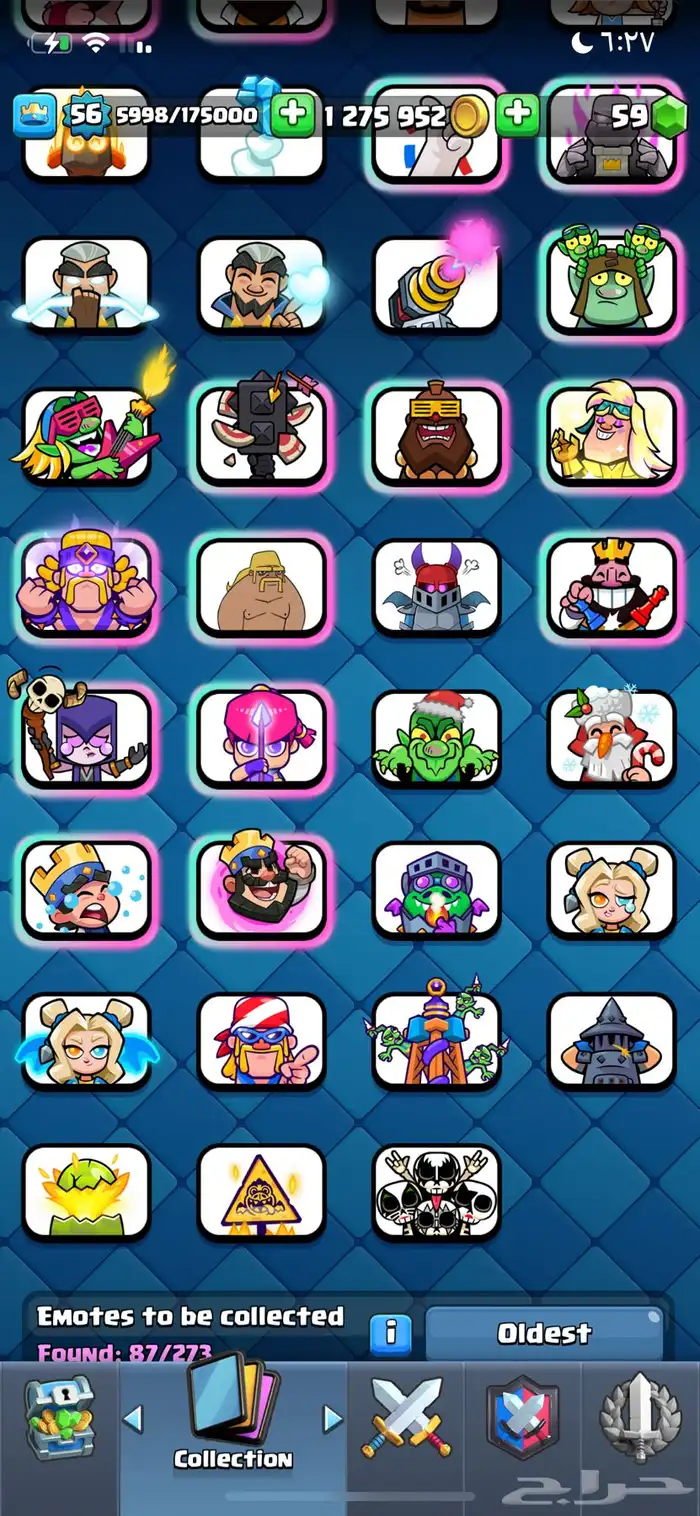Image resolution: width=700 pixels, height=1516 pixels.
Task: Open the shop treasure chest tab
Action: 59,1418
